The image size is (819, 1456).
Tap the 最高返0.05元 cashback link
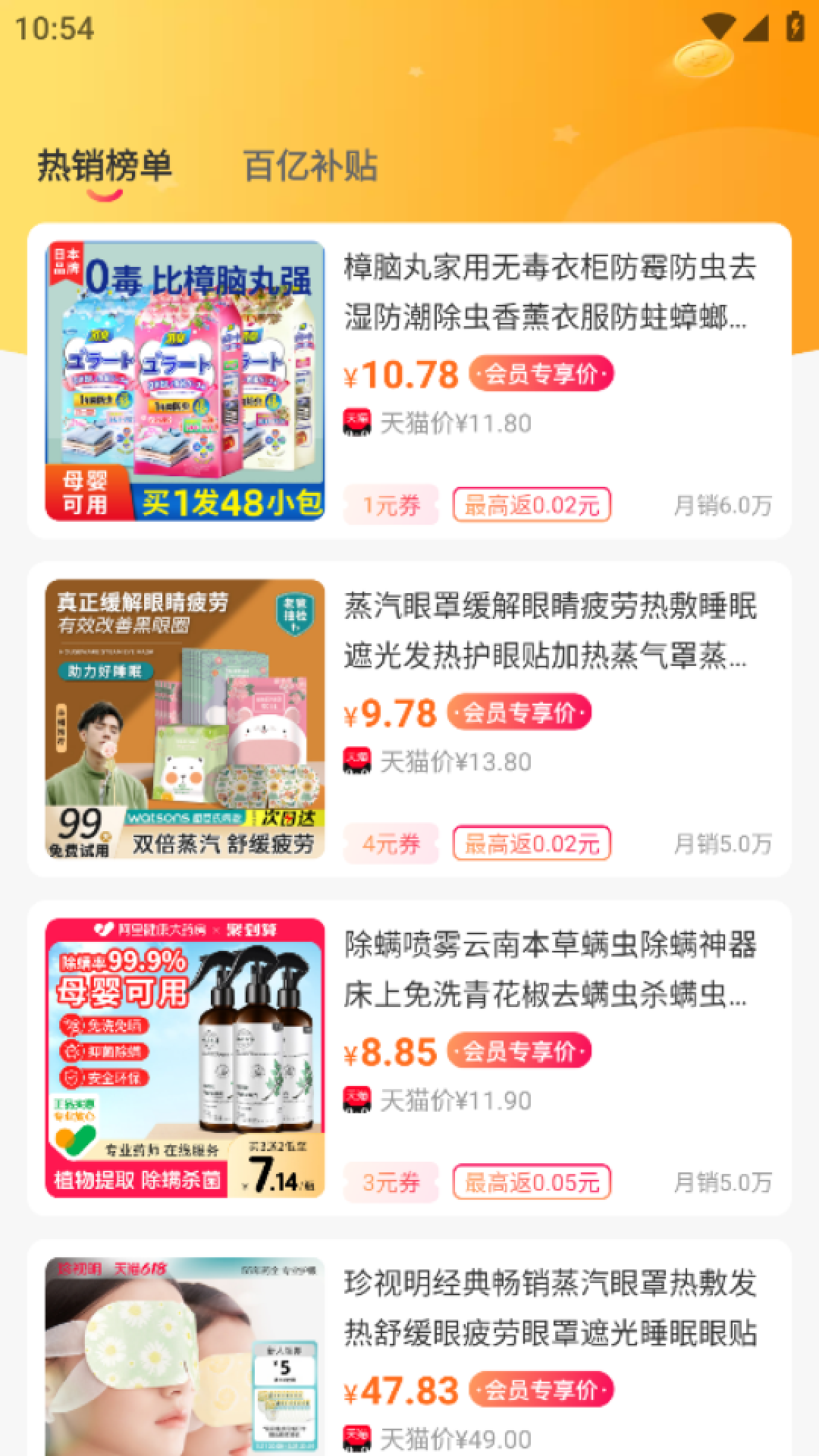531,1181
